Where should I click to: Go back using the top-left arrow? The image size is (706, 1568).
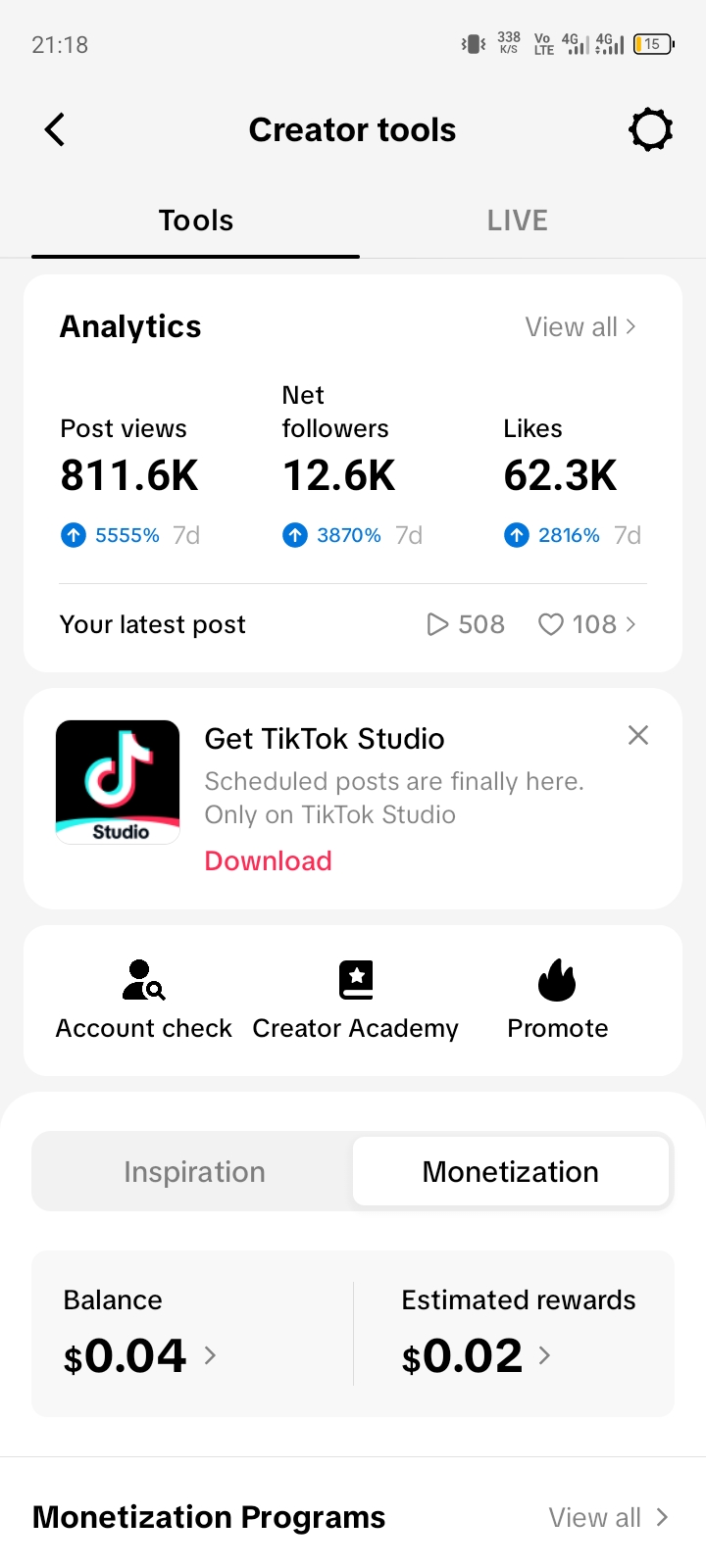pyautogui.click(x=55, y=129)
